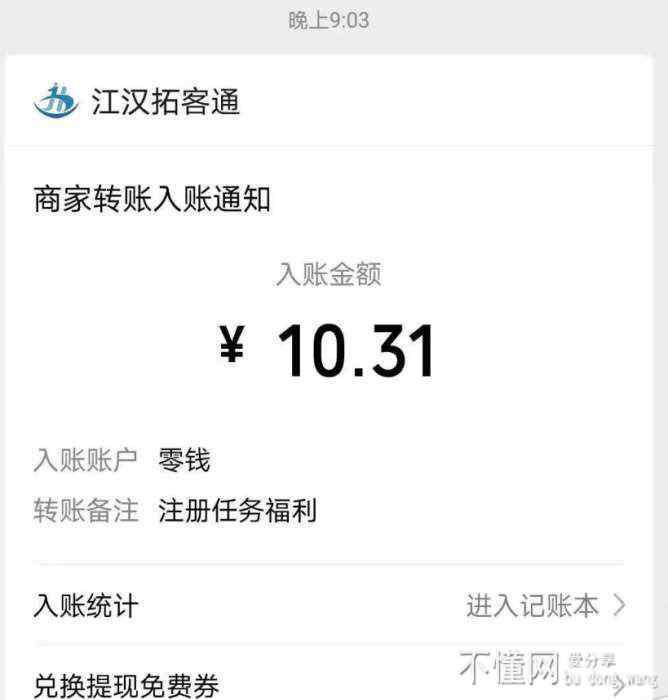
Task: Open the 江汉拓客通 sender profile
Action: point(140,101)
